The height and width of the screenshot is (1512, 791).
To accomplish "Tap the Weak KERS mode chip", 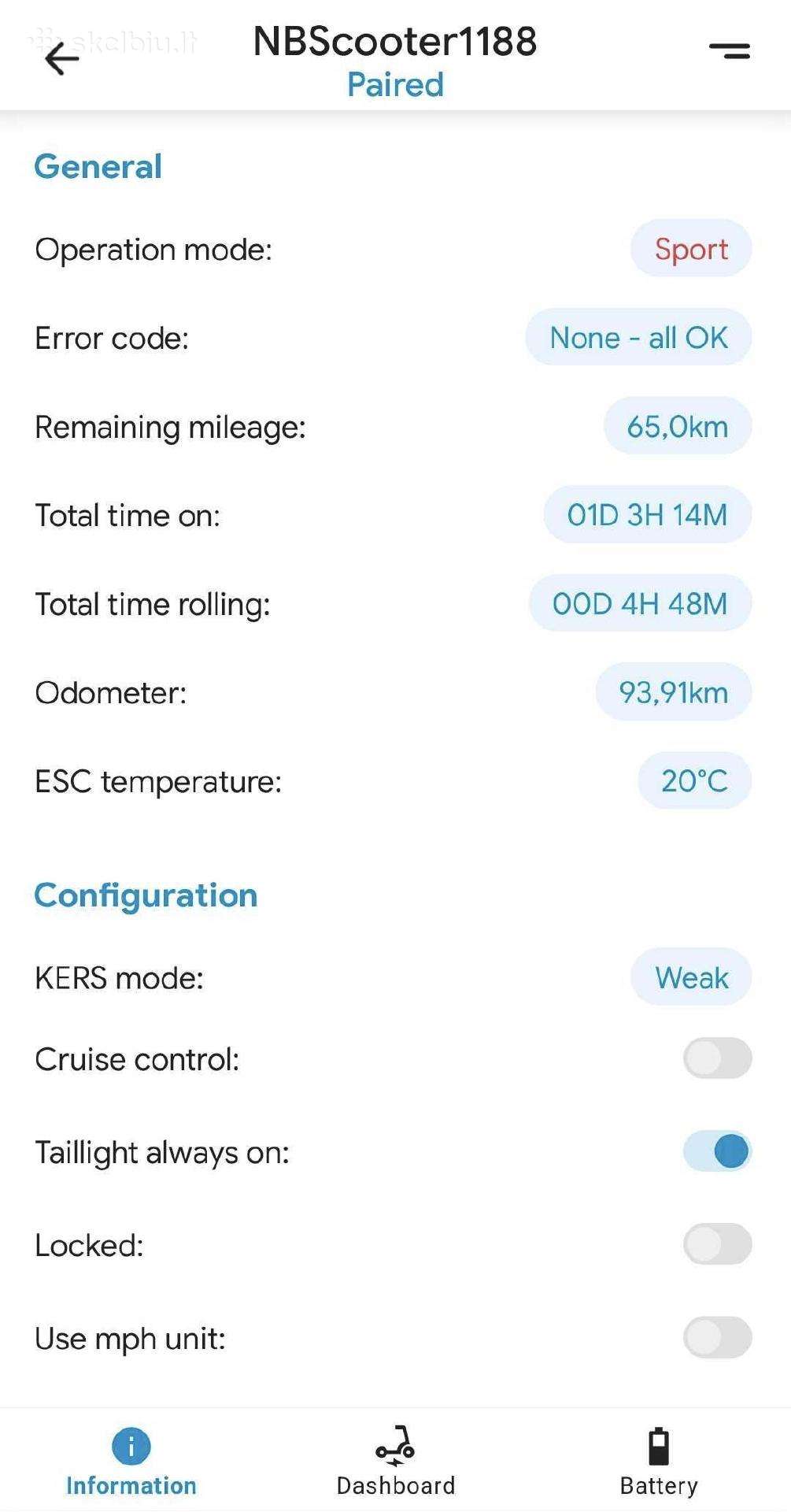I will coord(691,977).
